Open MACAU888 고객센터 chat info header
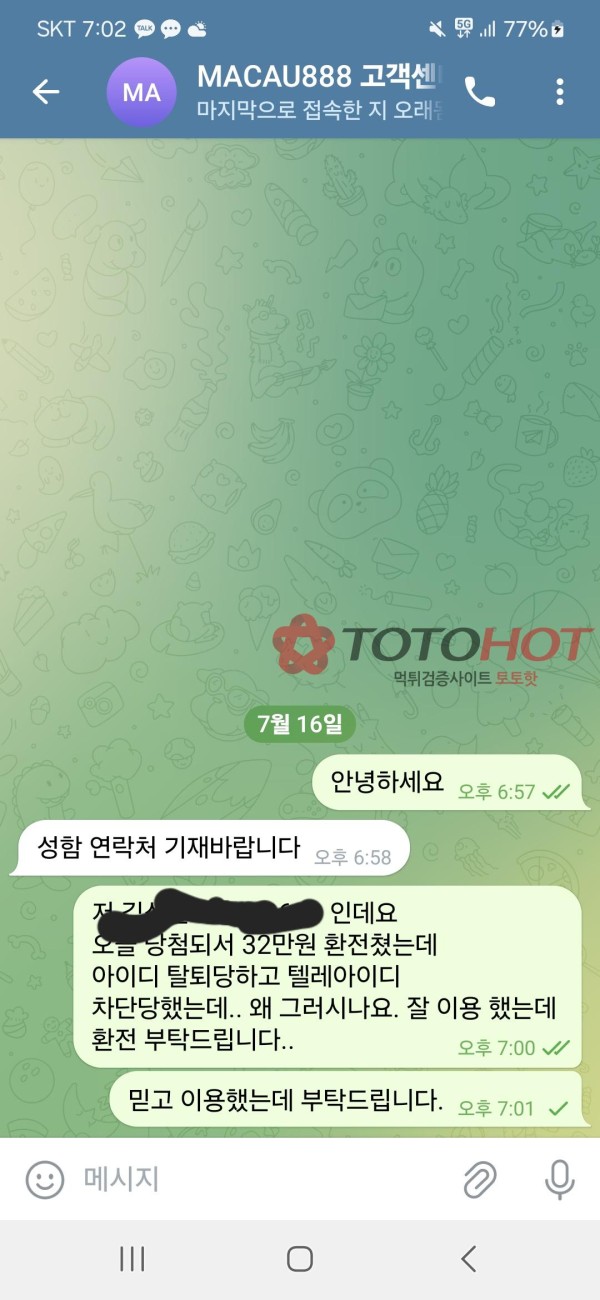The height and width of the screenshot is (1300, 600). coord(320,91)
